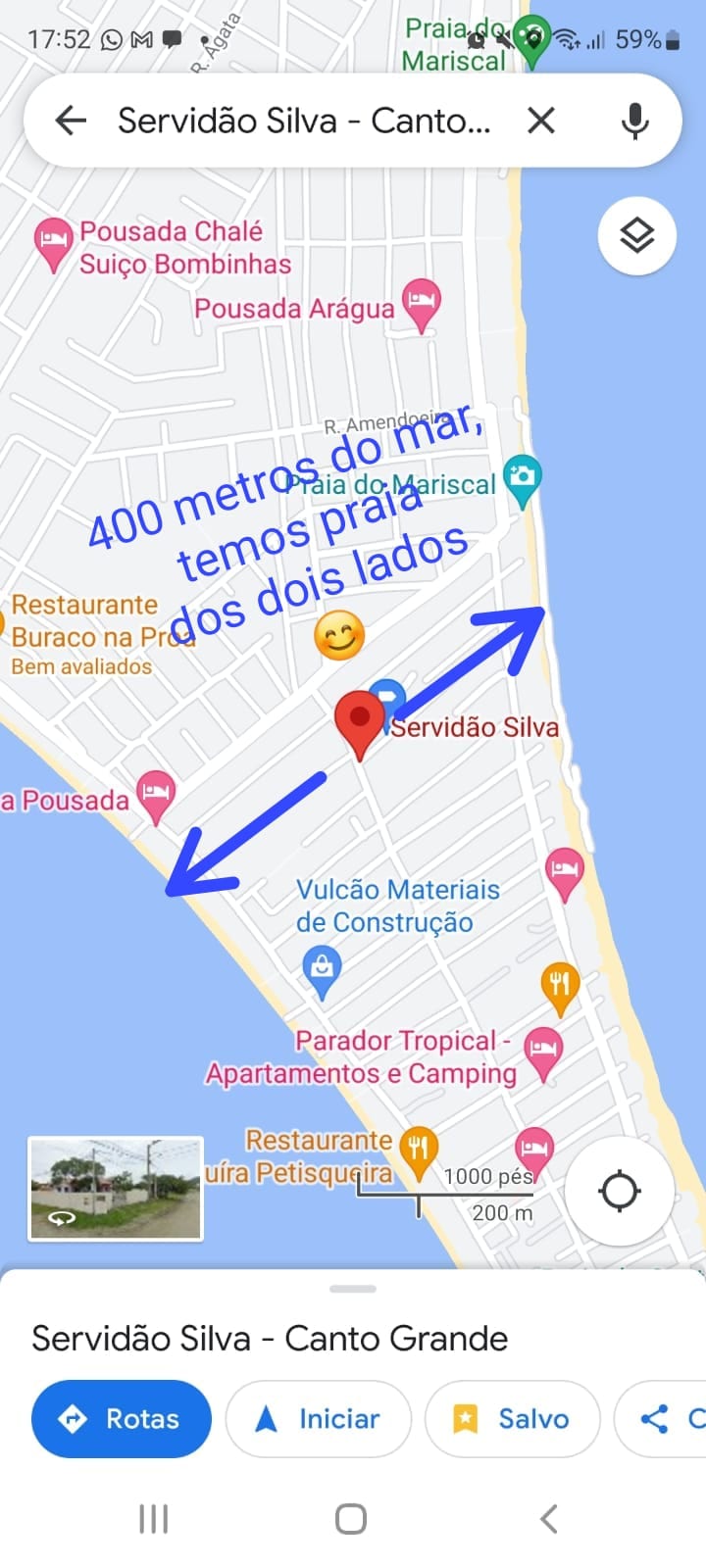Tap the search field showing Servidão Silva
The image size is (706, 1568).
(x=304, y=121)
